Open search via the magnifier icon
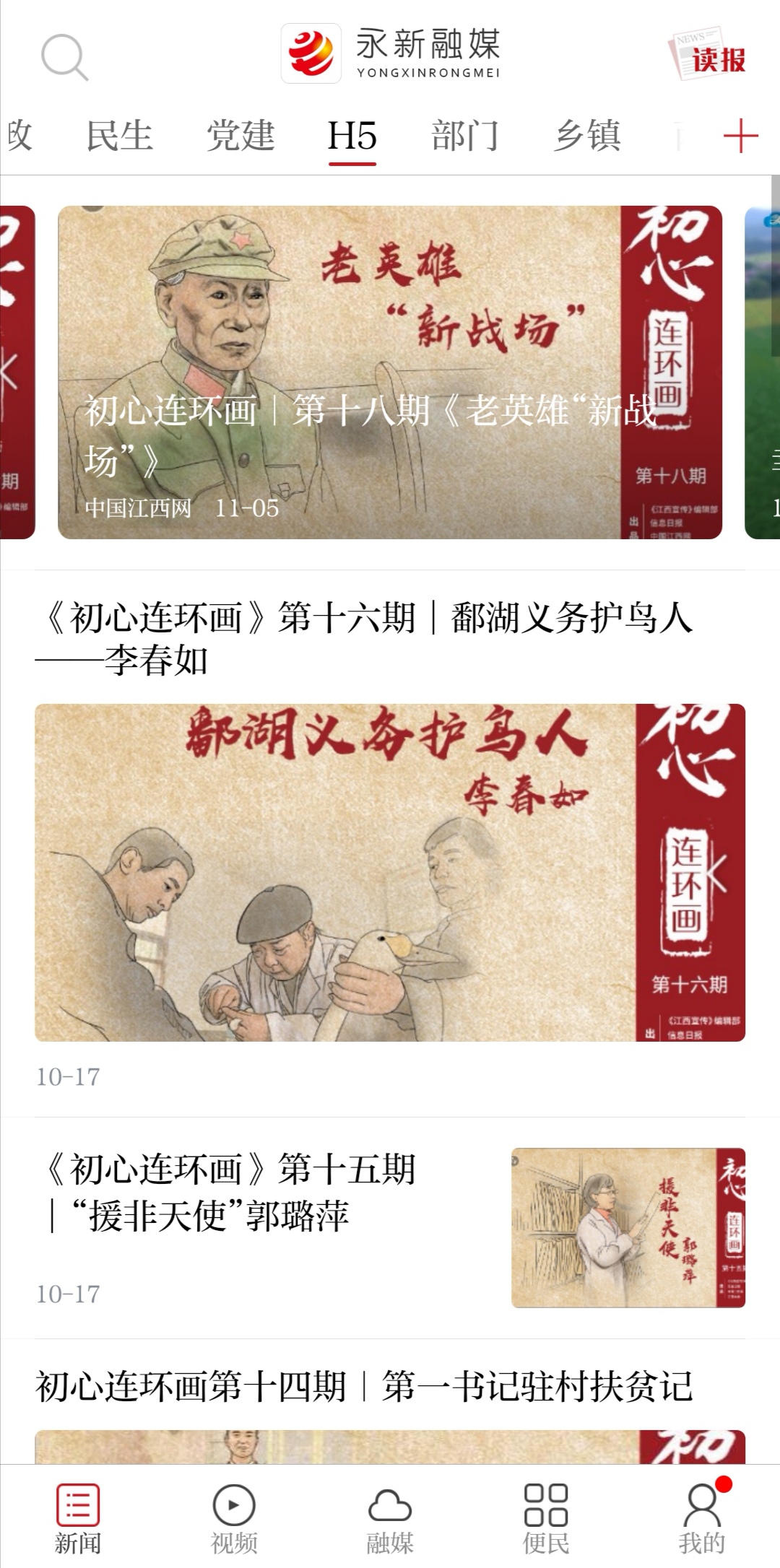The height and width of the screenshot is (1568, 780). 64,58
